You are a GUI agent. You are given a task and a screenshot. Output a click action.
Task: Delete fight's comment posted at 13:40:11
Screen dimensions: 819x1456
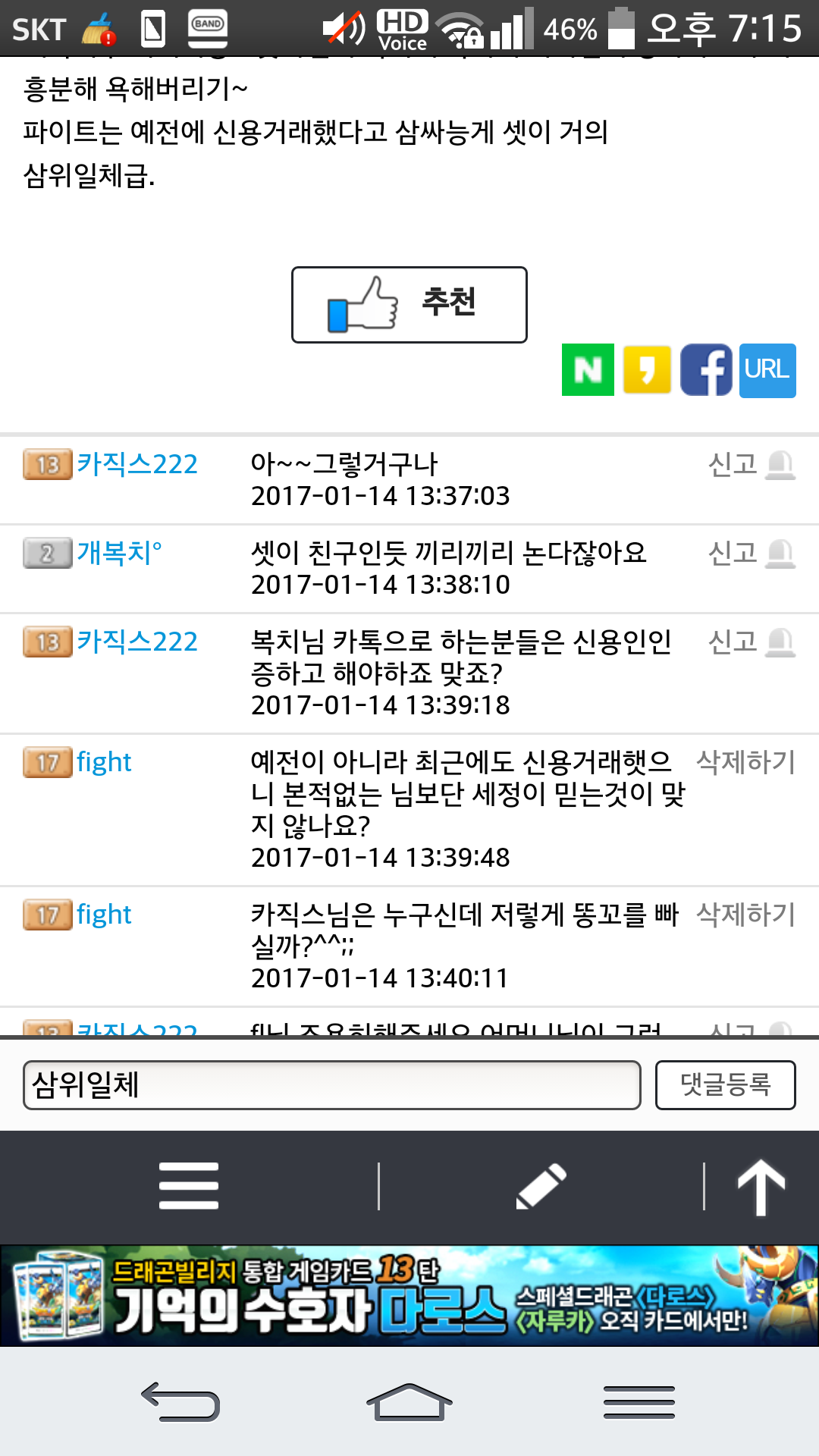pyautogui.click(x=745, y=915)
